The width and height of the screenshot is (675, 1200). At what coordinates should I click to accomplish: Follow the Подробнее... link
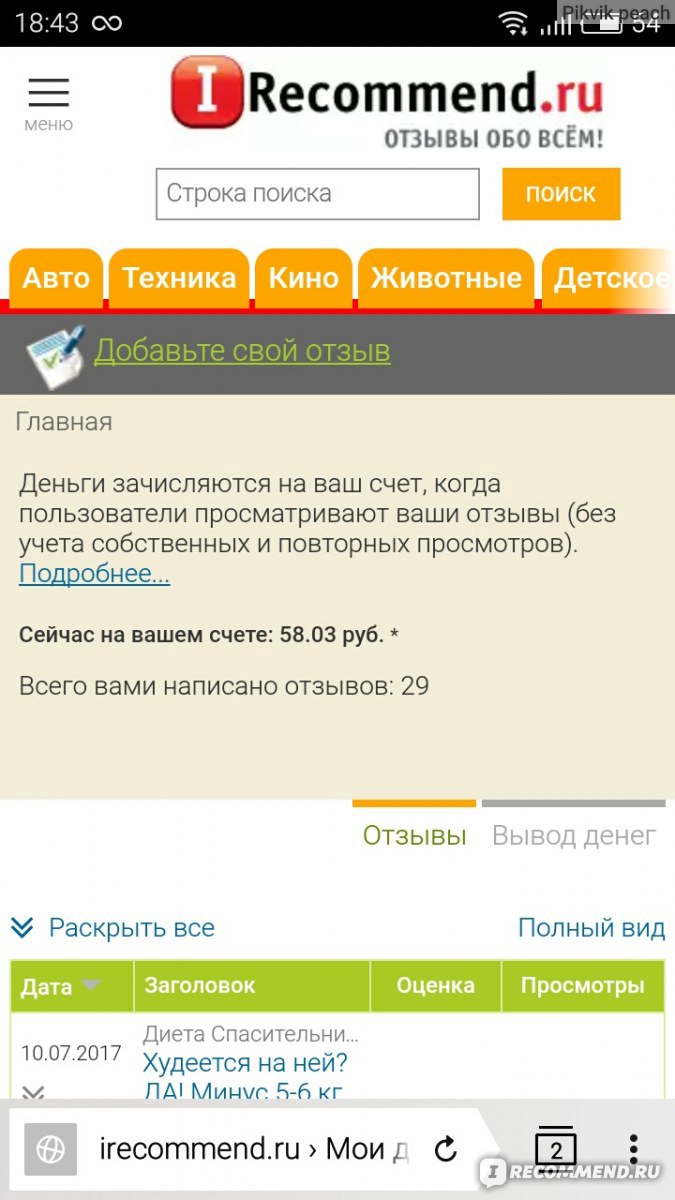[x=94, y=574]
